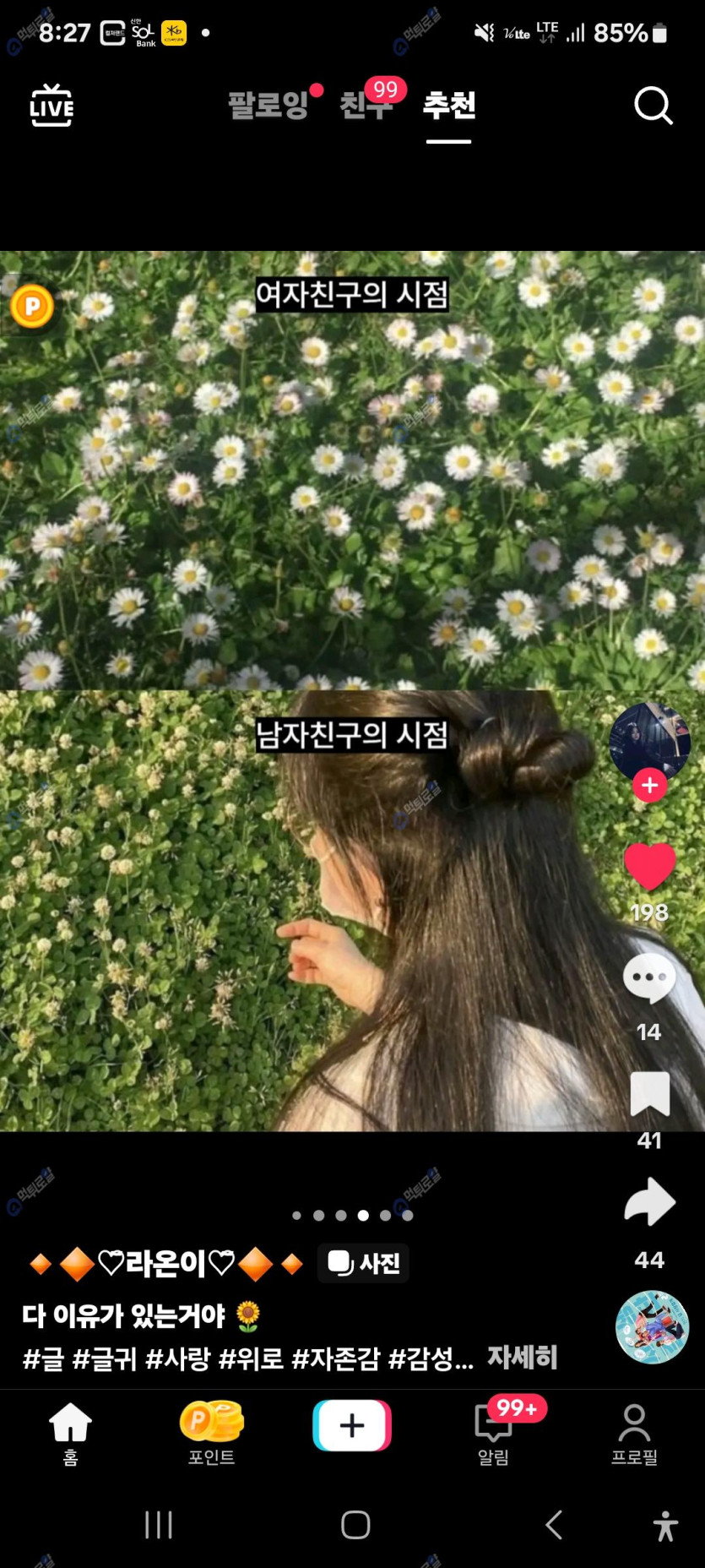The width and height of the screenshot is (705, 1568).
Task: Switch to the 친구 tab
Action: 366,105
